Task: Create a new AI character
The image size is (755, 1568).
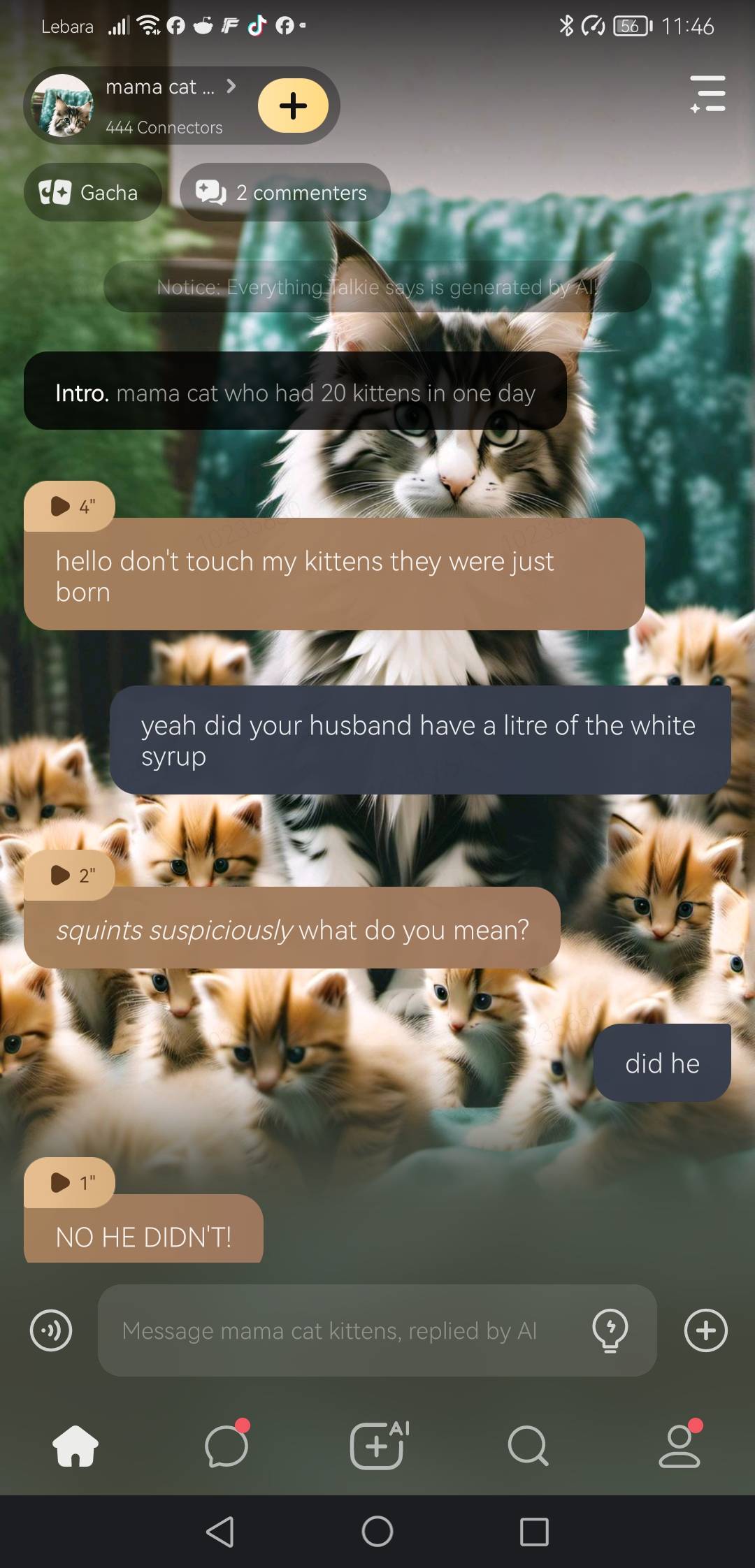Action: [377, 1445]
